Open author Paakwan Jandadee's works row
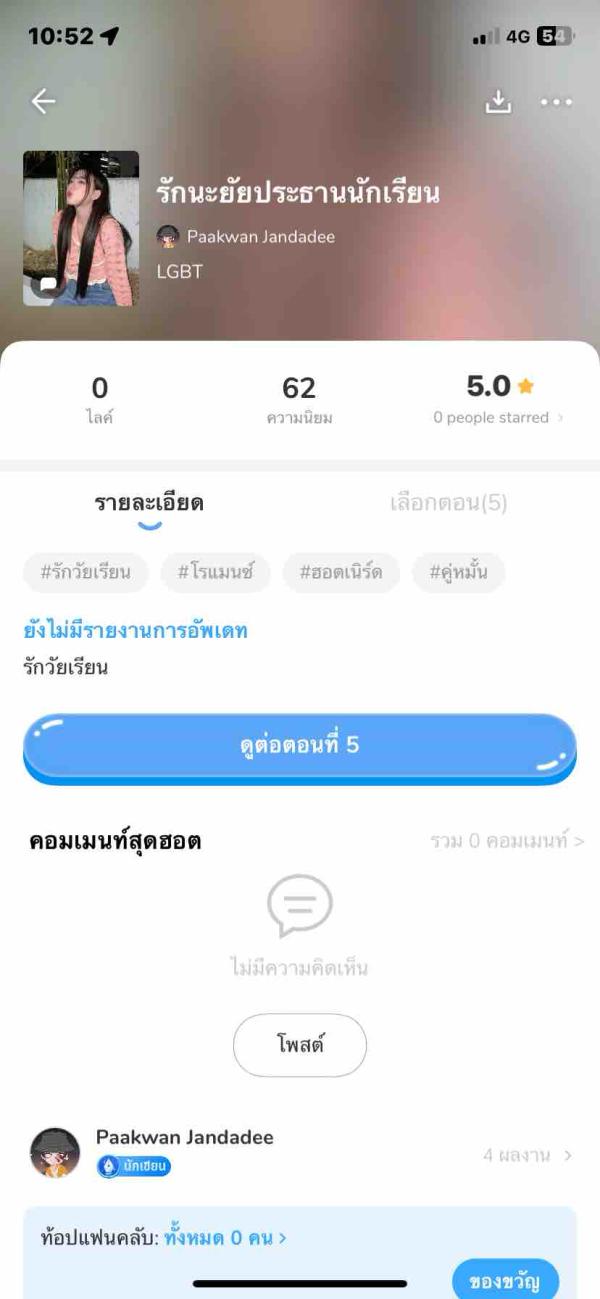Screen dimensions: 600x1299 point(300,1153)
